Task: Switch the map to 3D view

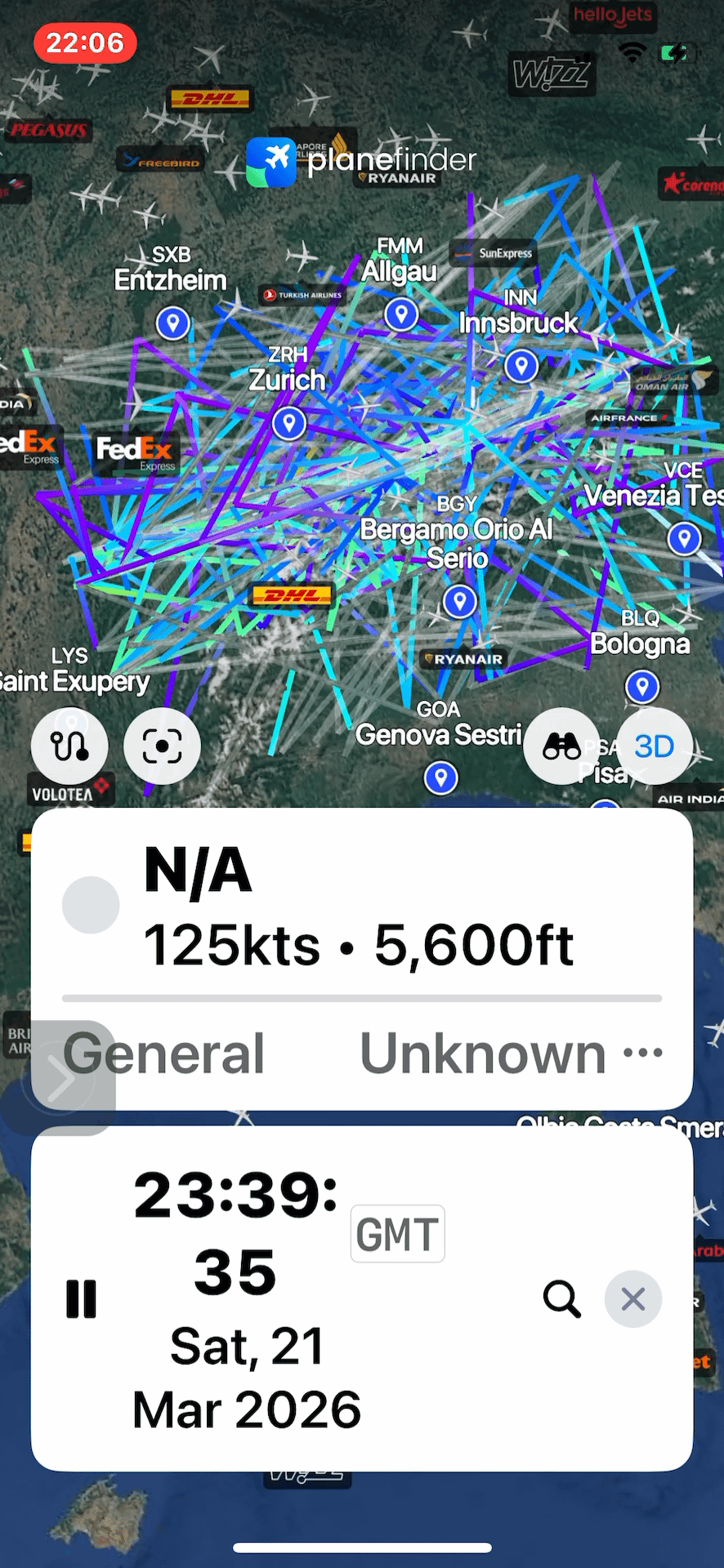Action: pos(655,746)
